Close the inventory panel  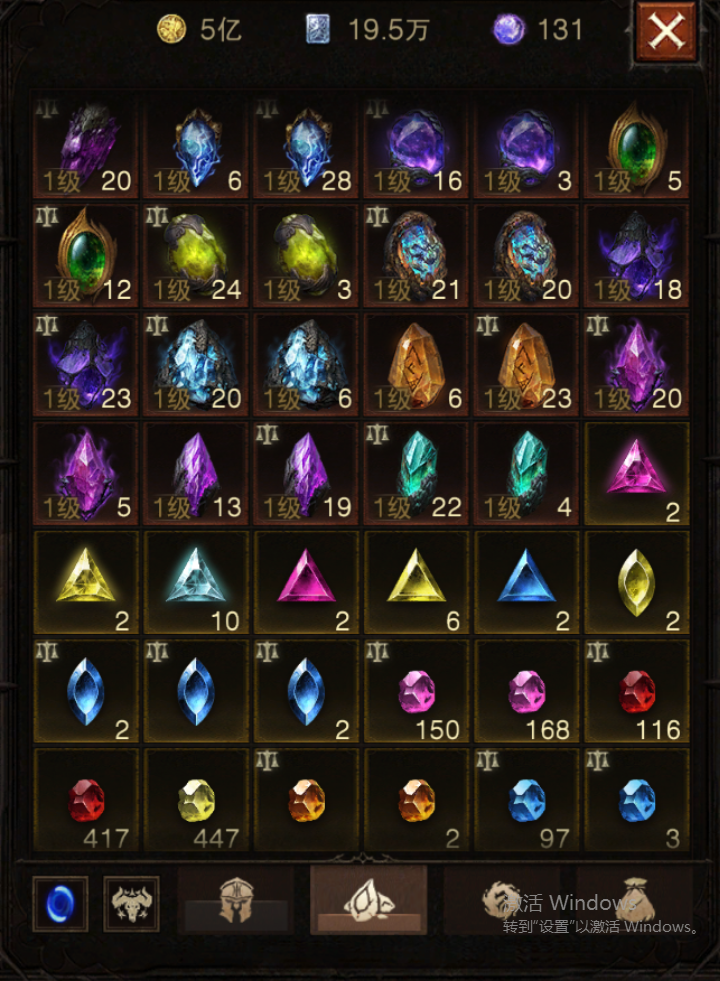click(x=667, y=34)
